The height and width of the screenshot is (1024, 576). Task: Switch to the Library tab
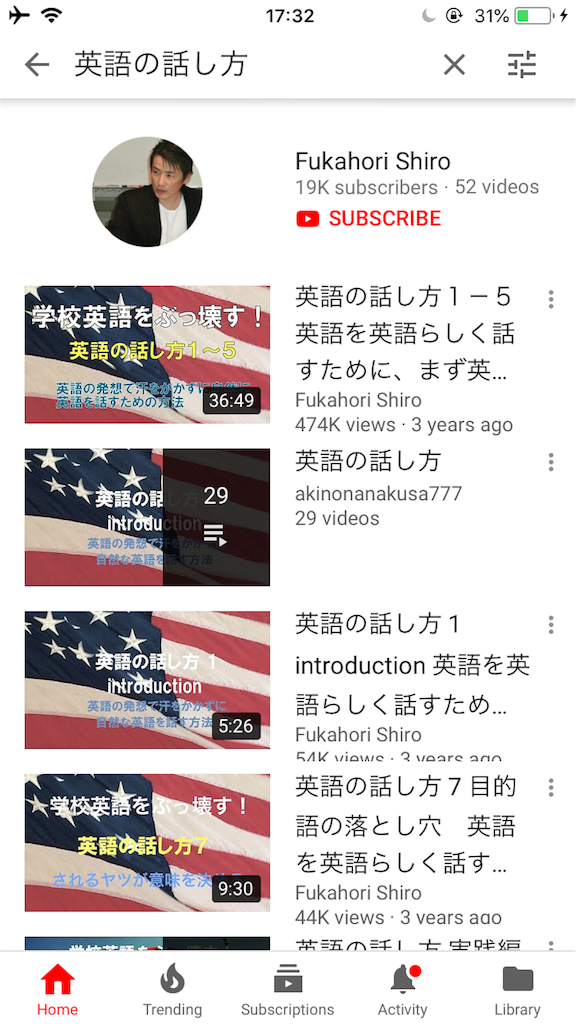517,990
